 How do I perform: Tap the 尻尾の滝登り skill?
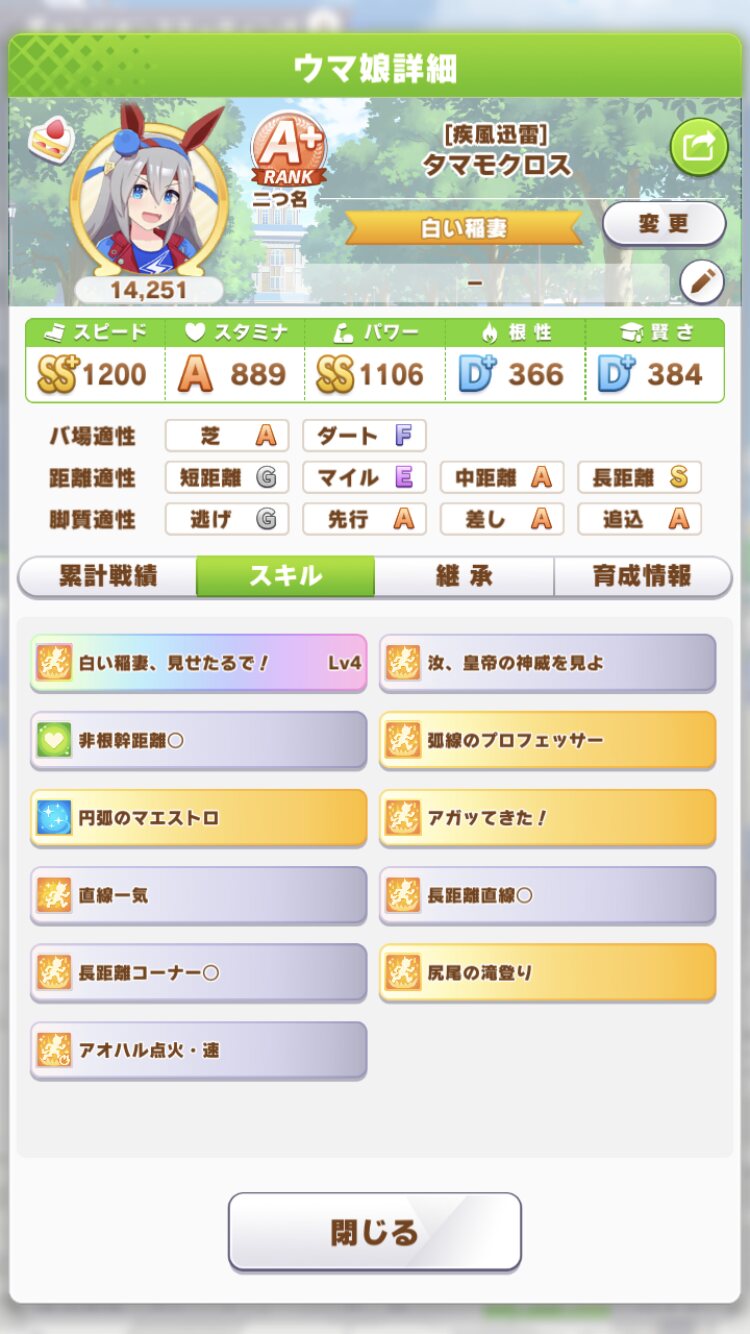tap(547, 972)
